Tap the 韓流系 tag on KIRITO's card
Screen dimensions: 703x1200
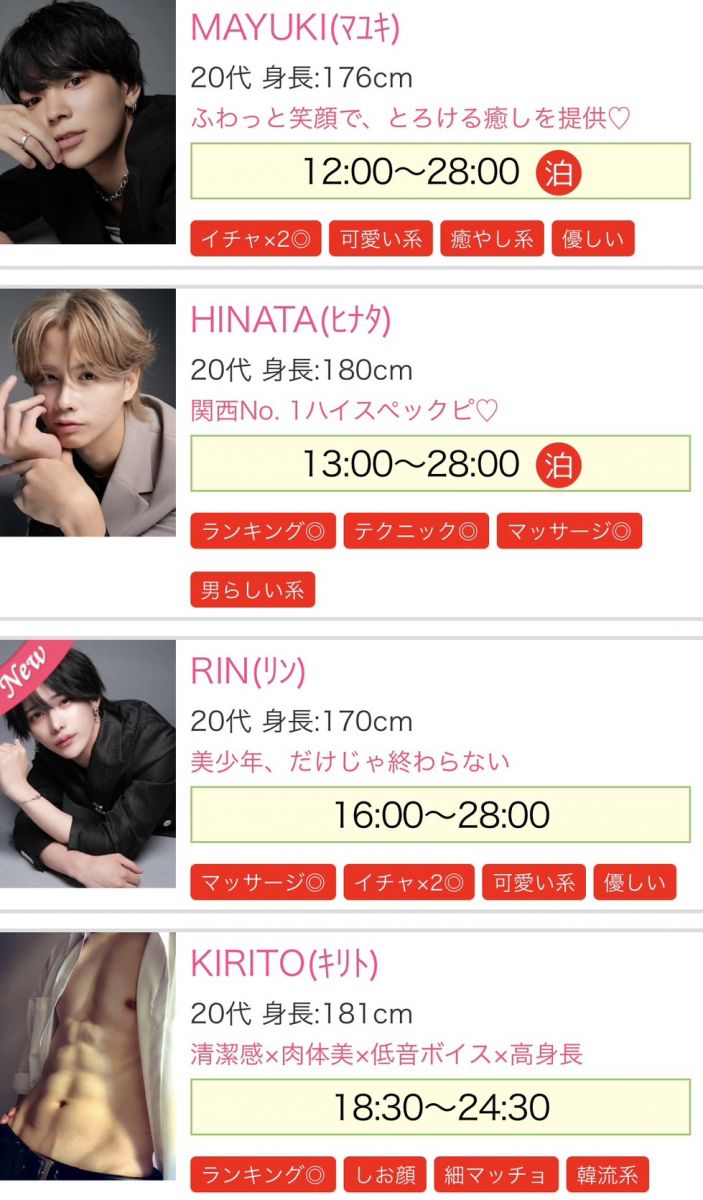pos(607,1174)
